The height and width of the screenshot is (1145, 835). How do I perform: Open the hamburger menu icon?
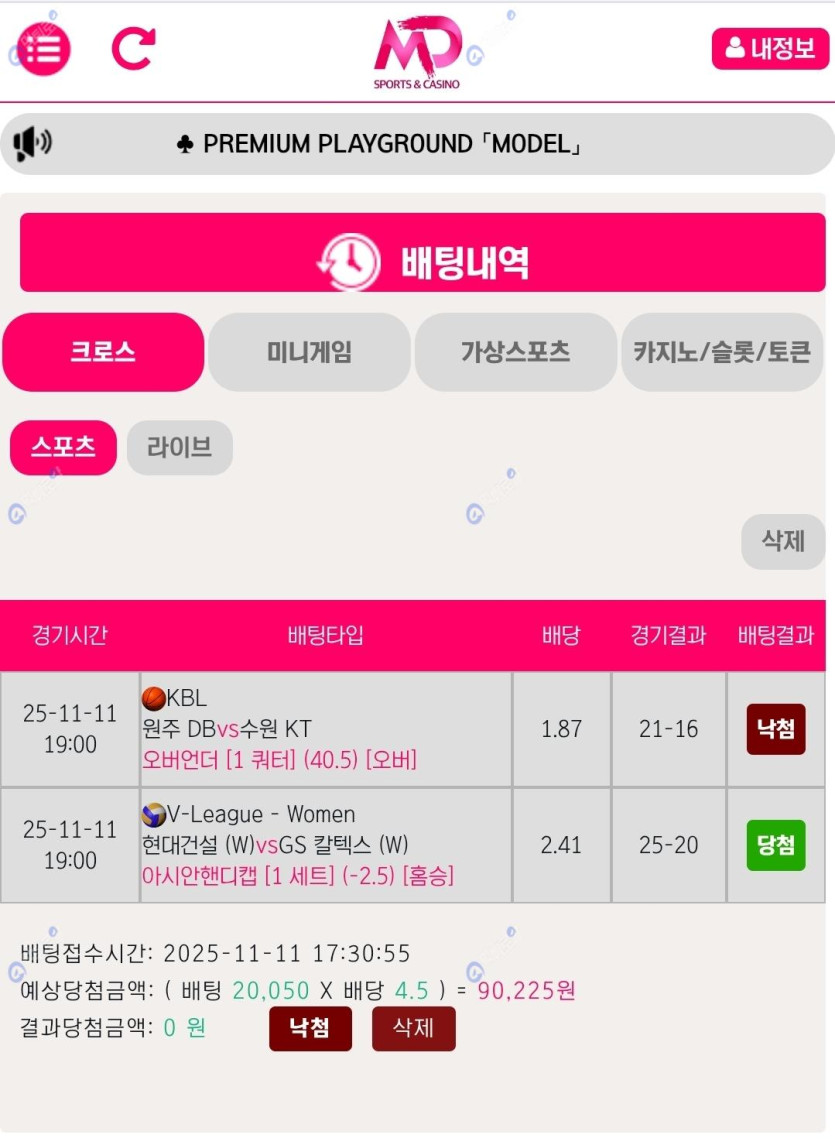(44, 48)
